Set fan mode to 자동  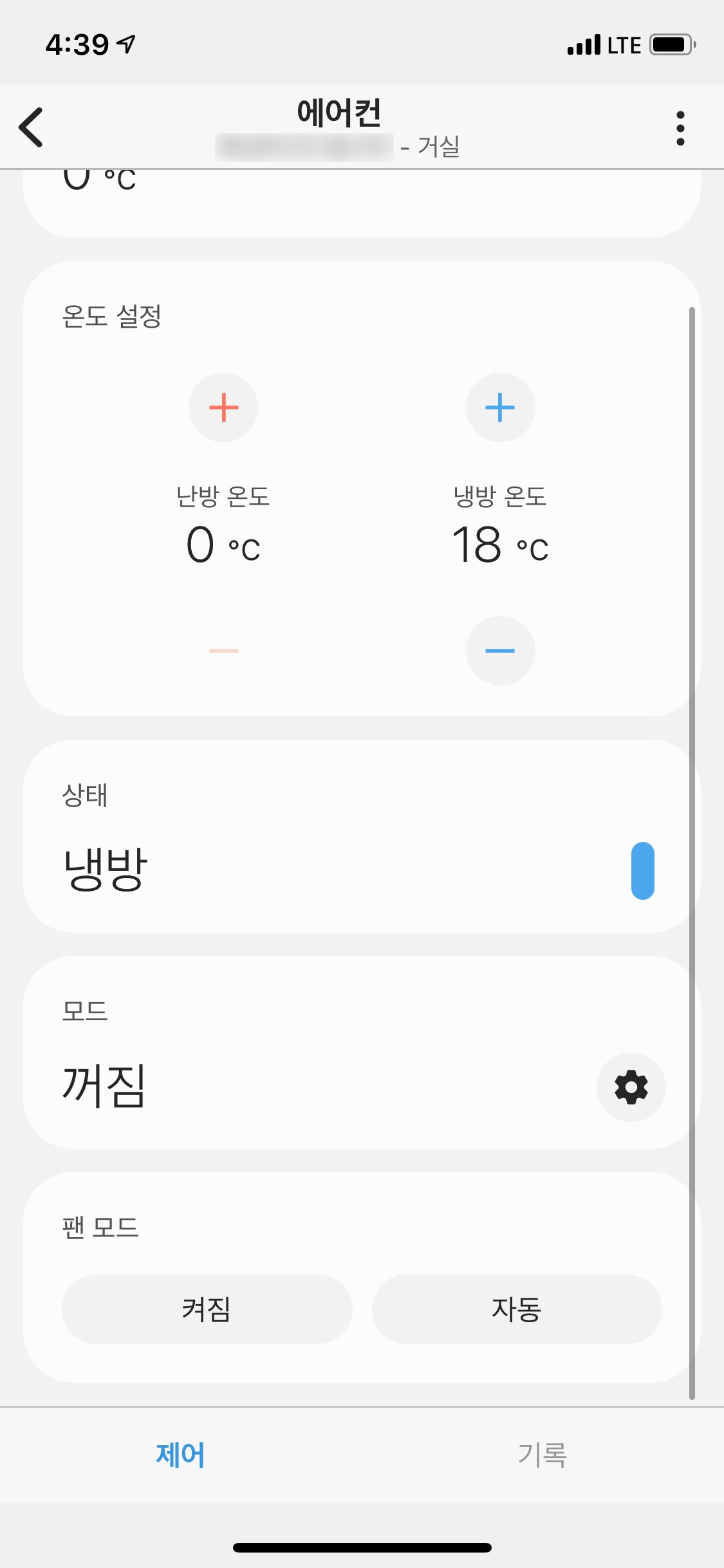click(517, 1309)
